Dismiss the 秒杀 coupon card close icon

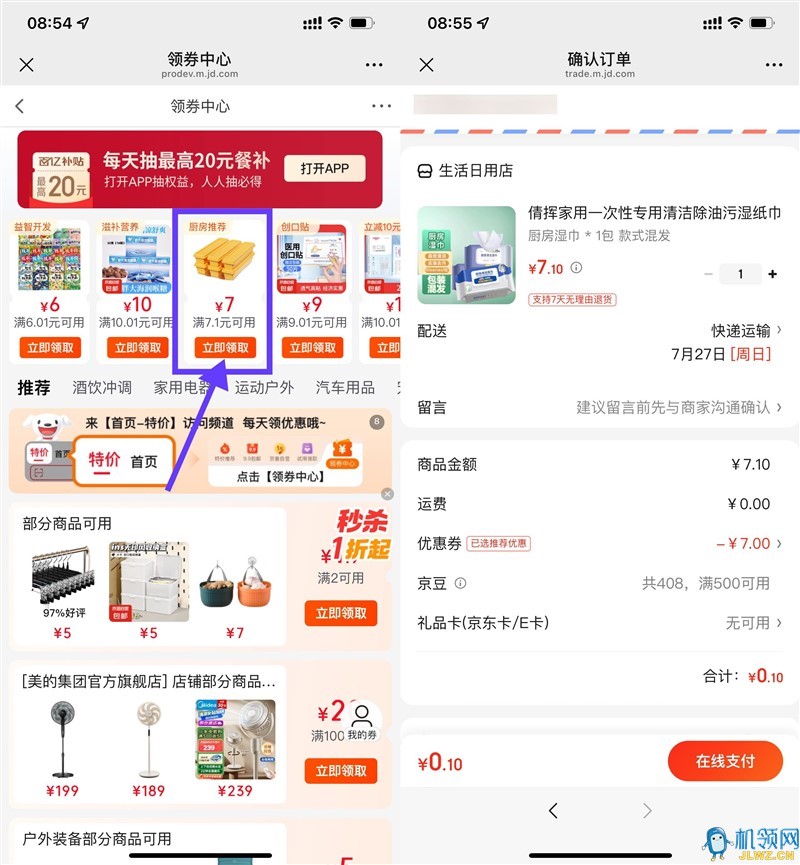[x=387, y=494]
